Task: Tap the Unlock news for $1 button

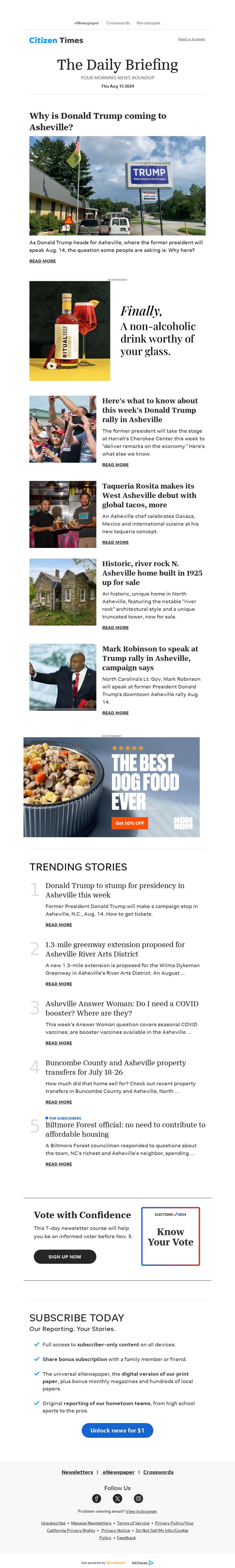Action: point(117,1430)
